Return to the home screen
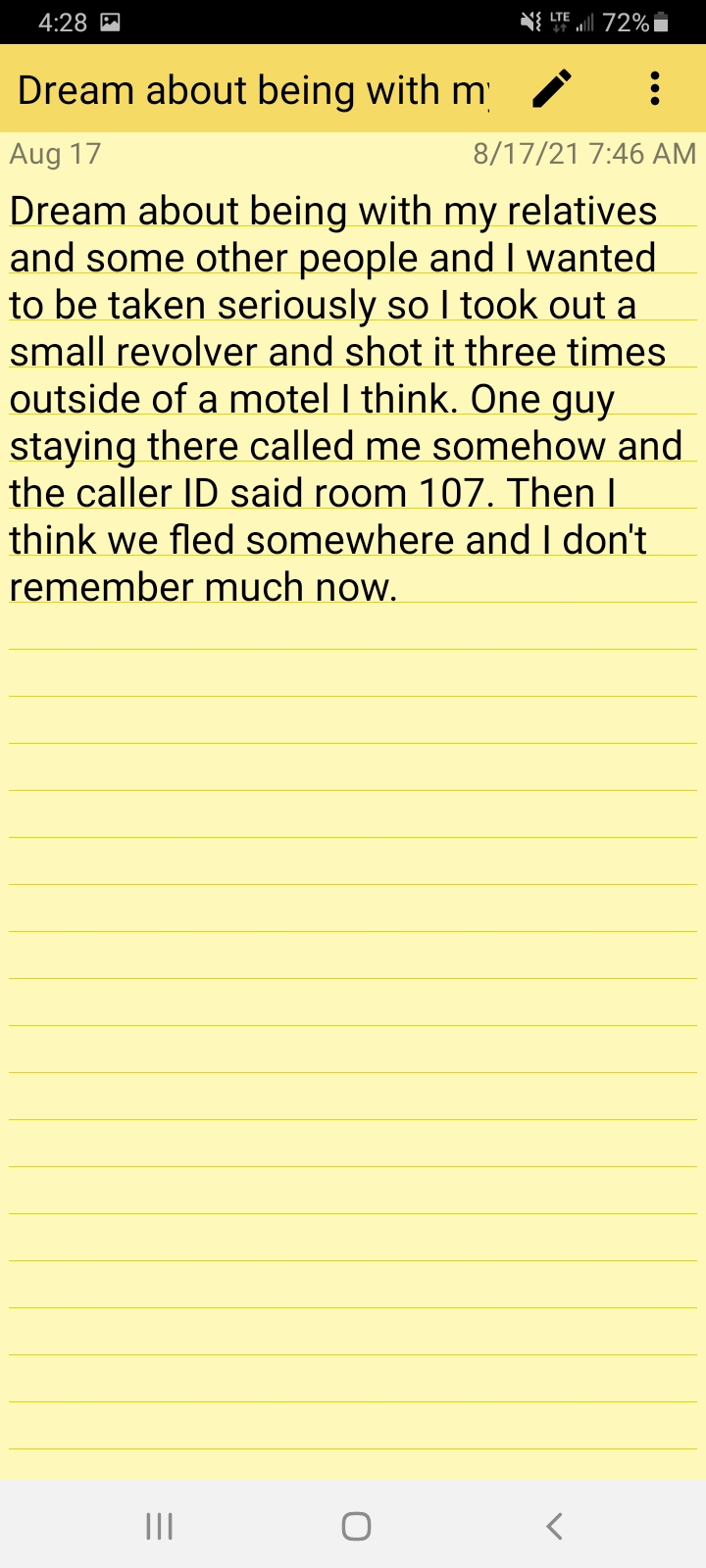 coord(356,1526)
